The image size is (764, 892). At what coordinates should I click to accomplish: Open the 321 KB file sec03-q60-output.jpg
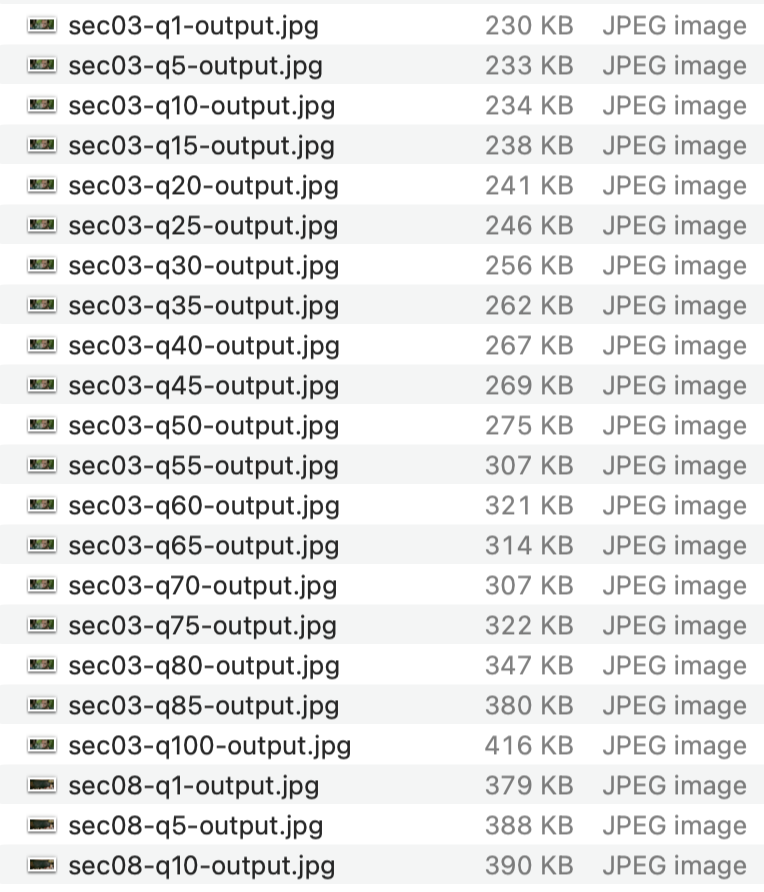(203, 506)
